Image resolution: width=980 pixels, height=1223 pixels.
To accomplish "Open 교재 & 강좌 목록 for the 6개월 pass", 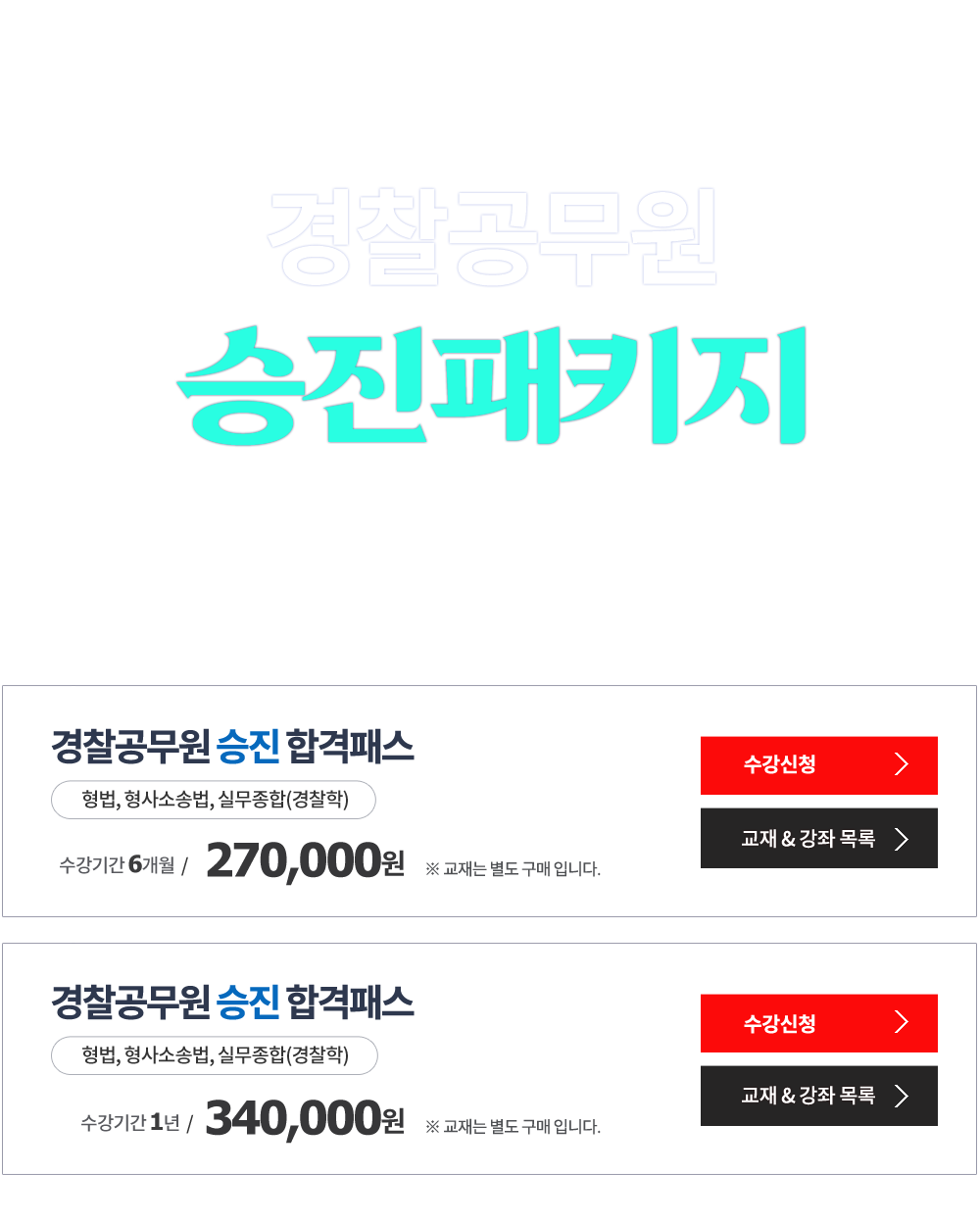I will point(818,839).
